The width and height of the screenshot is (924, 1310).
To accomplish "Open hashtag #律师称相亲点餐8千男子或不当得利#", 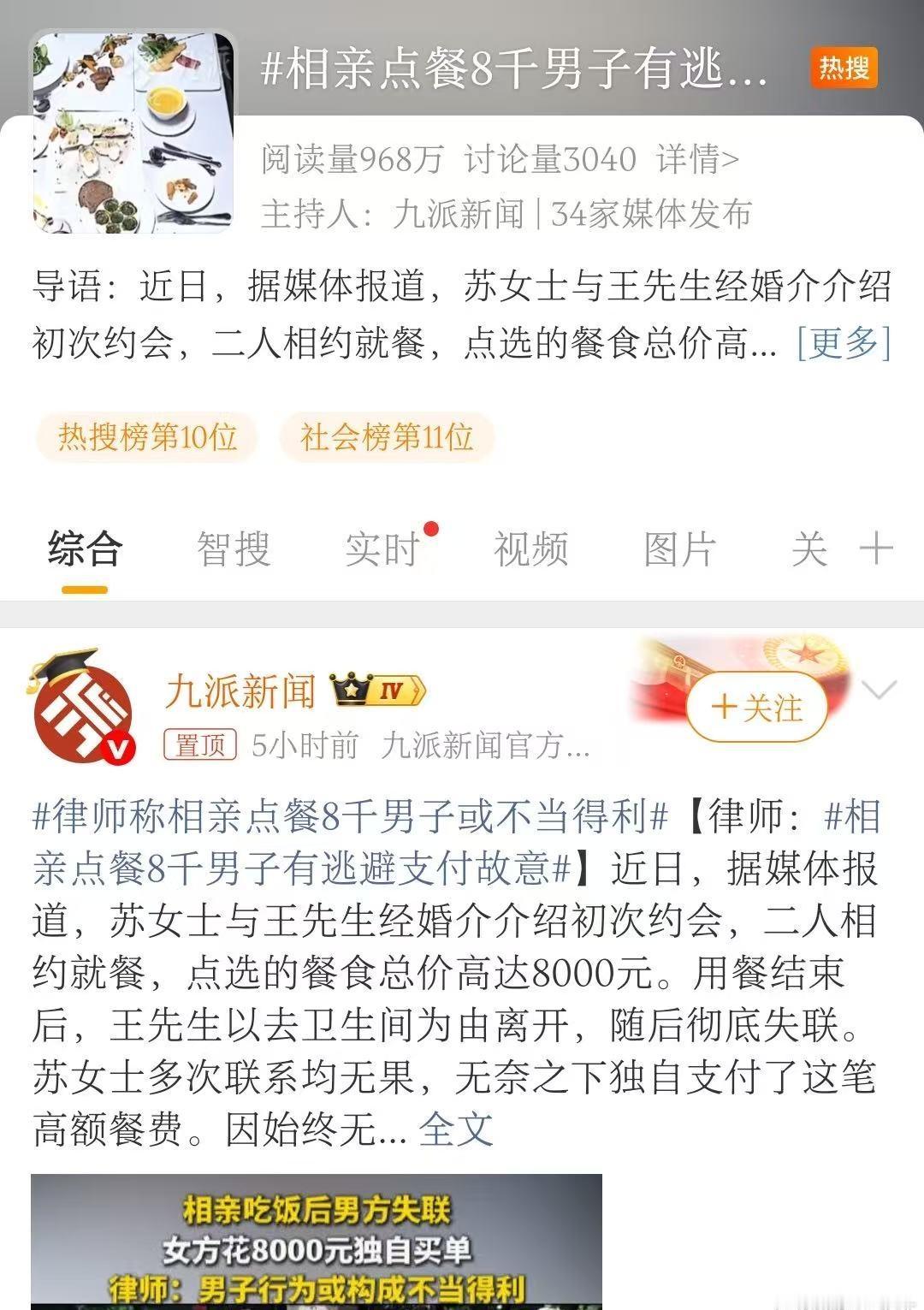I will pos(344,819).
